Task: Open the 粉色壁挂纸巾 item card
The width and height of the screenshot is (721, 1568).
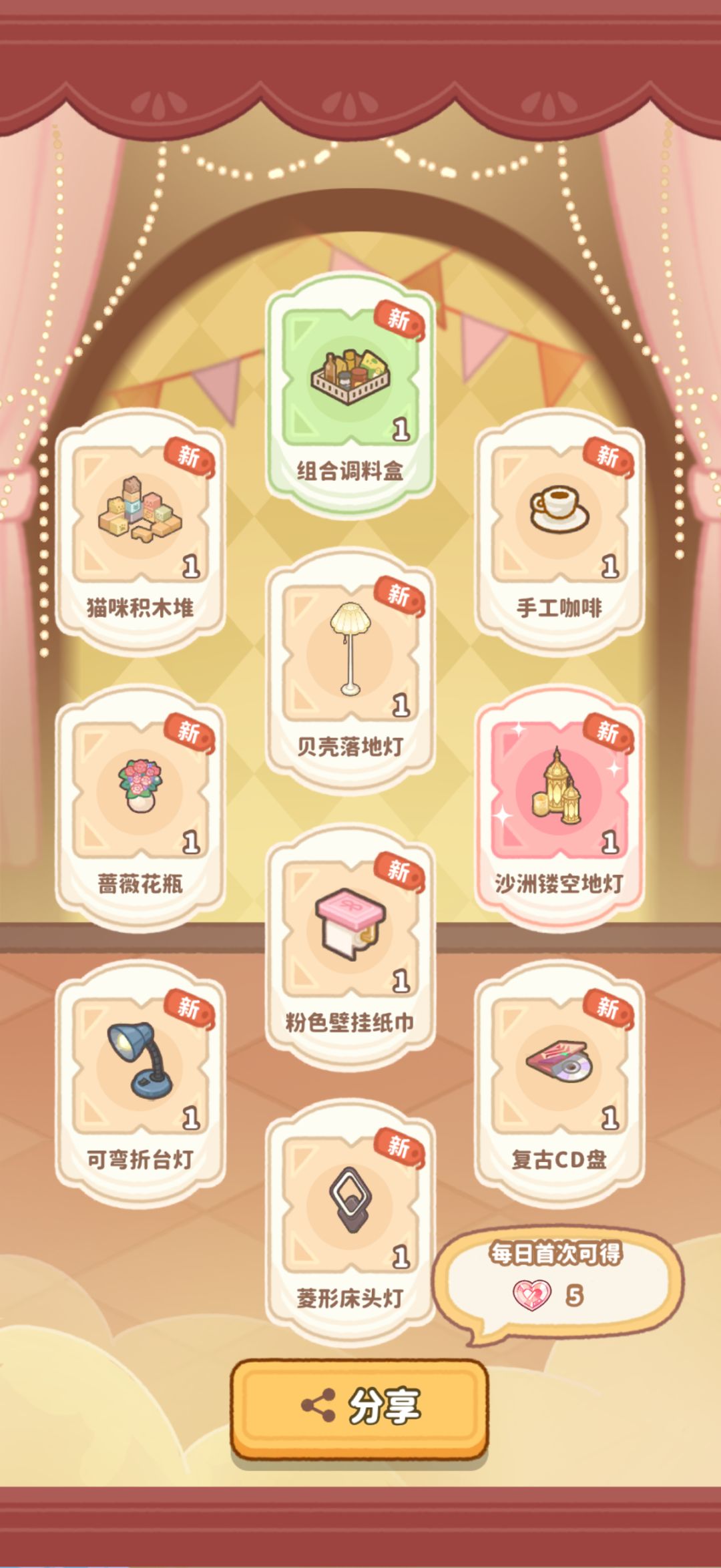Action: (350, 946)
